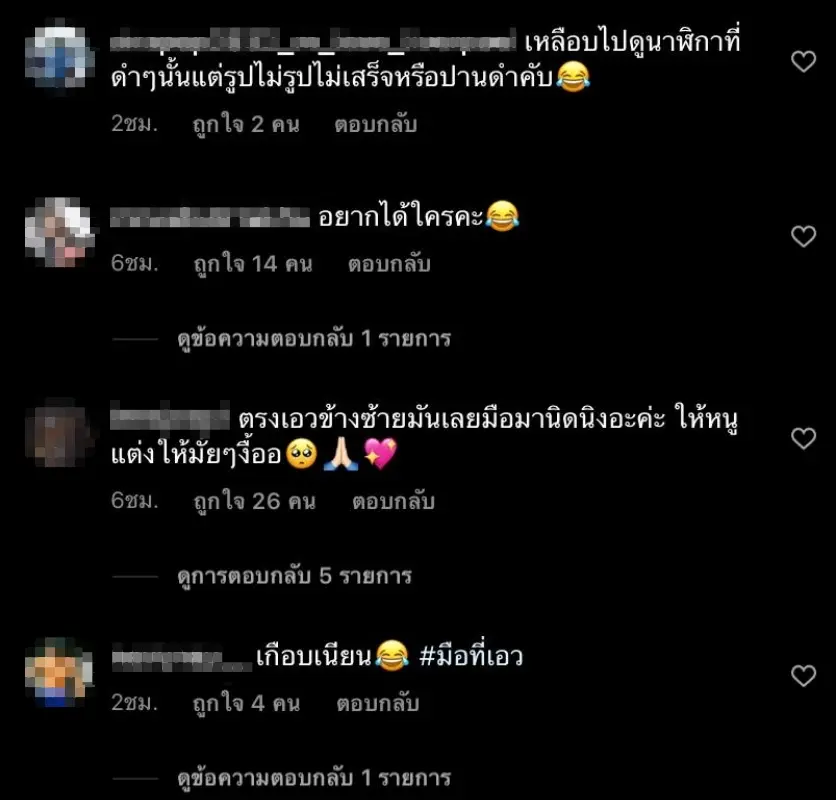See the 26 likes on "ตรงเอวข้างซ้าย" comment

coord(254,502)
